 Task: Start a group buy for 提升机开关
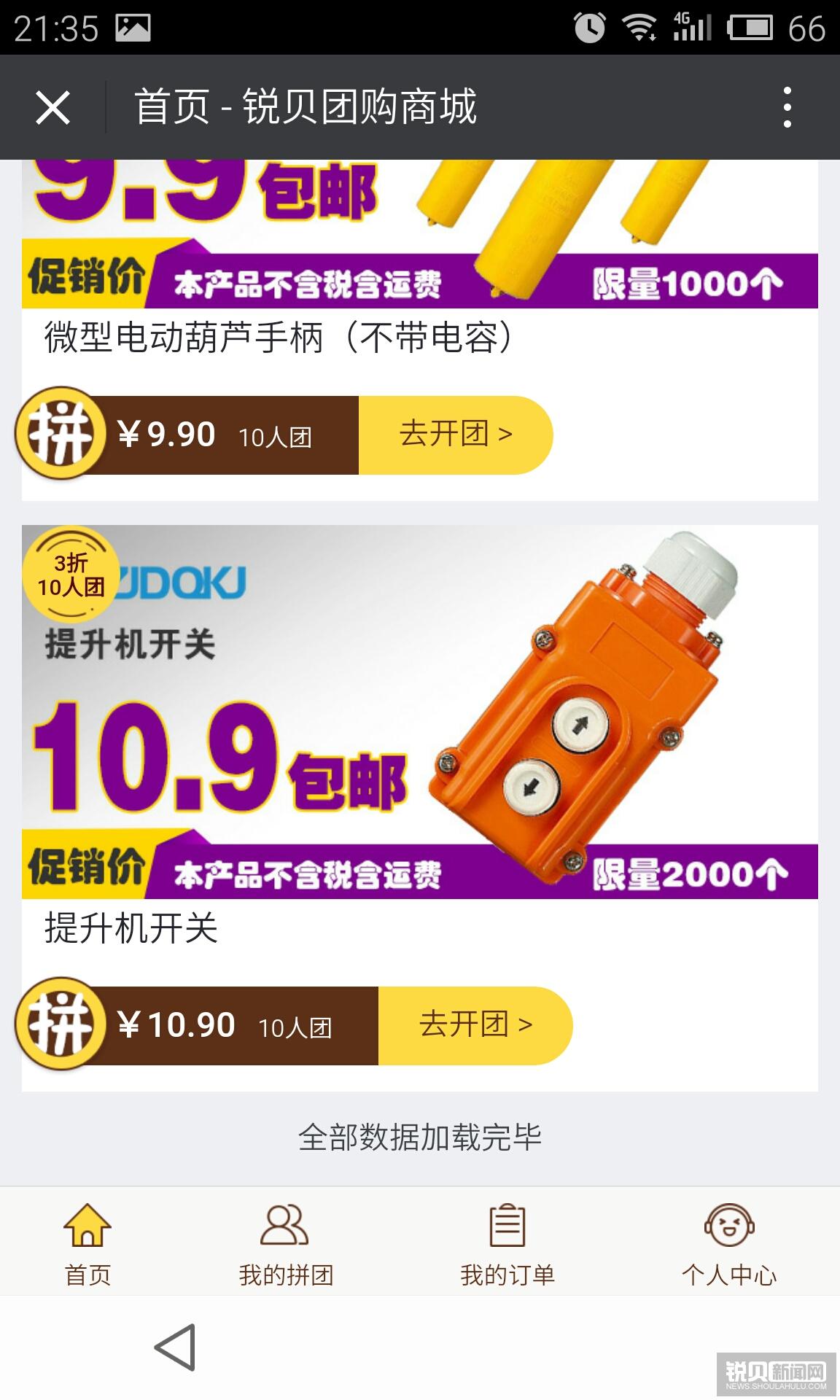[x=475, y=1025]
